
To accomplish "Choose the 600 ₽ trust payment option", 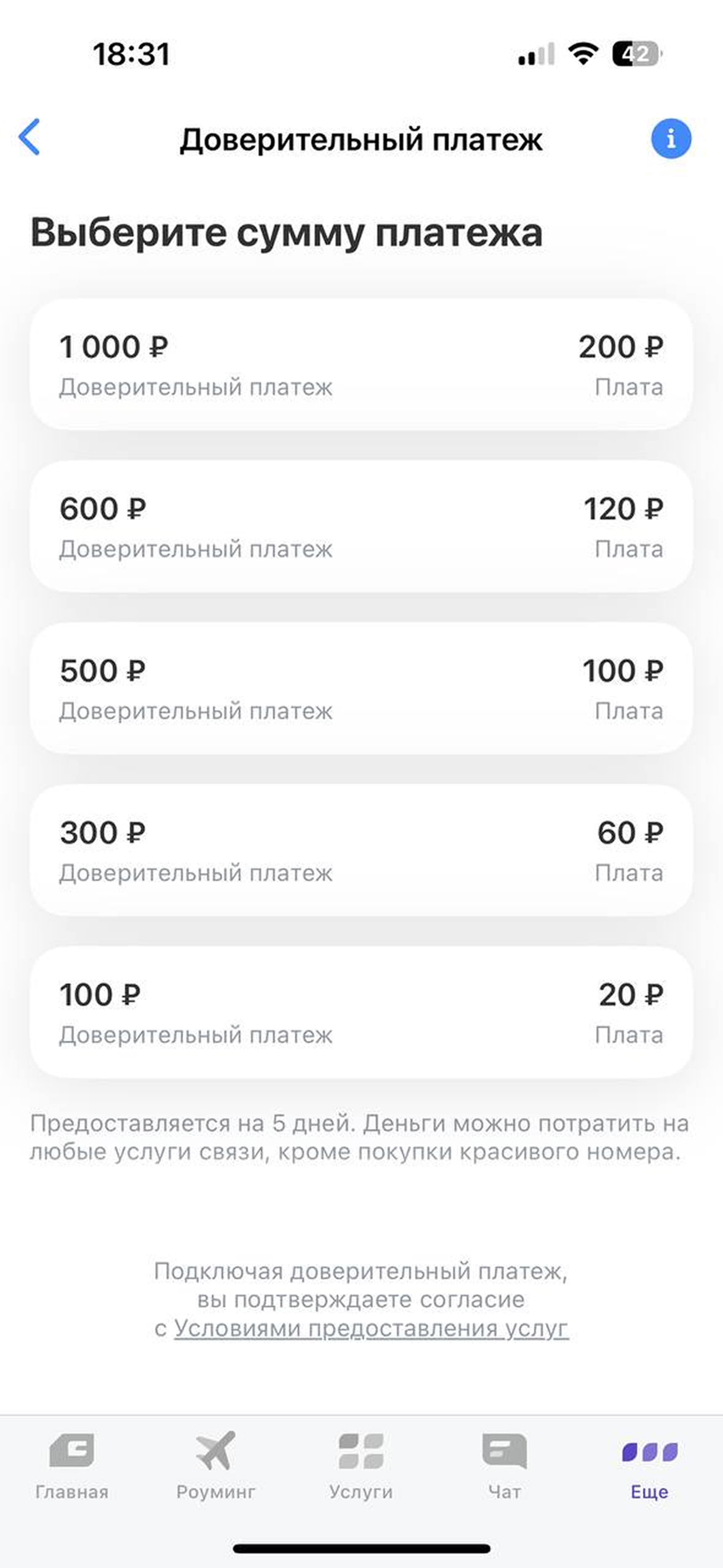I will 361,526.
